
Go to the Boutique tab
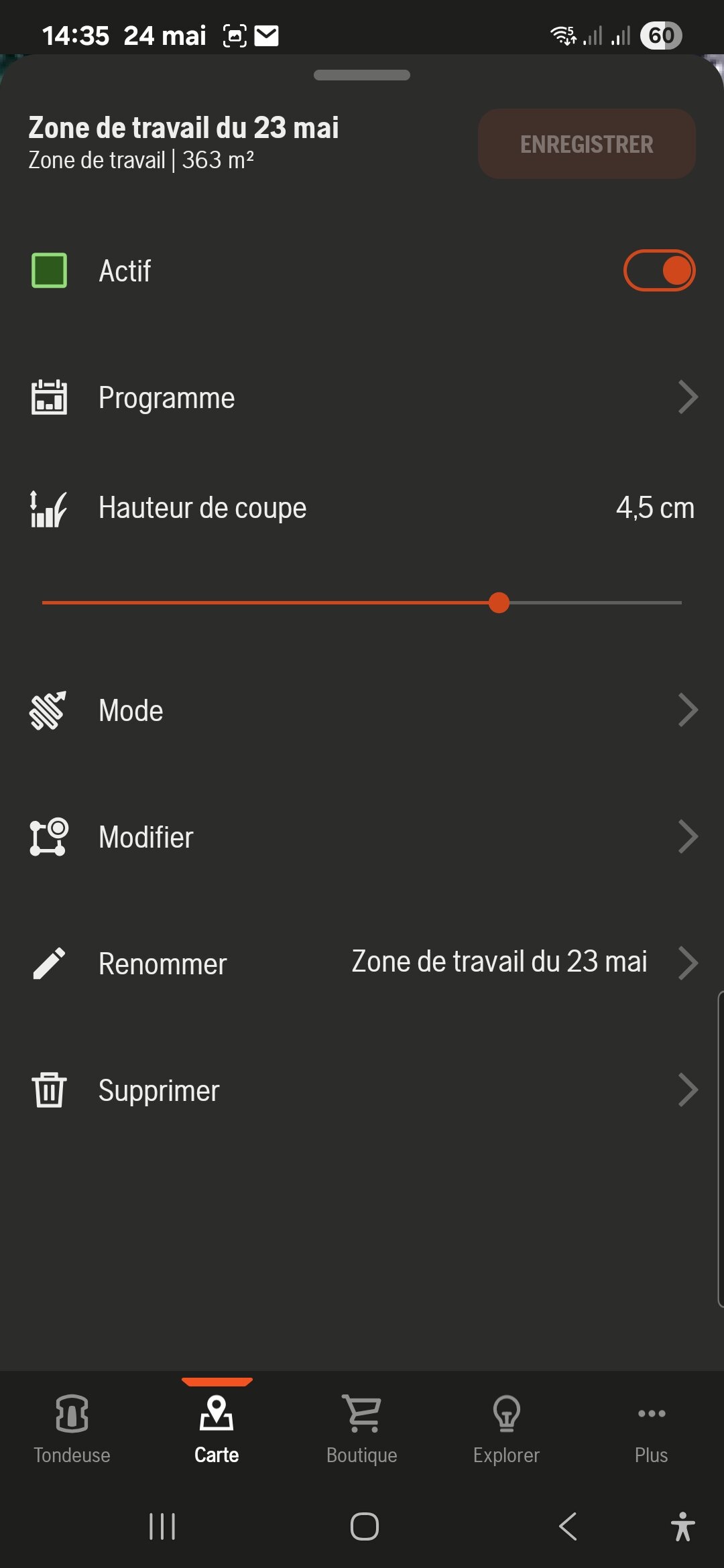click(362, 1429)
